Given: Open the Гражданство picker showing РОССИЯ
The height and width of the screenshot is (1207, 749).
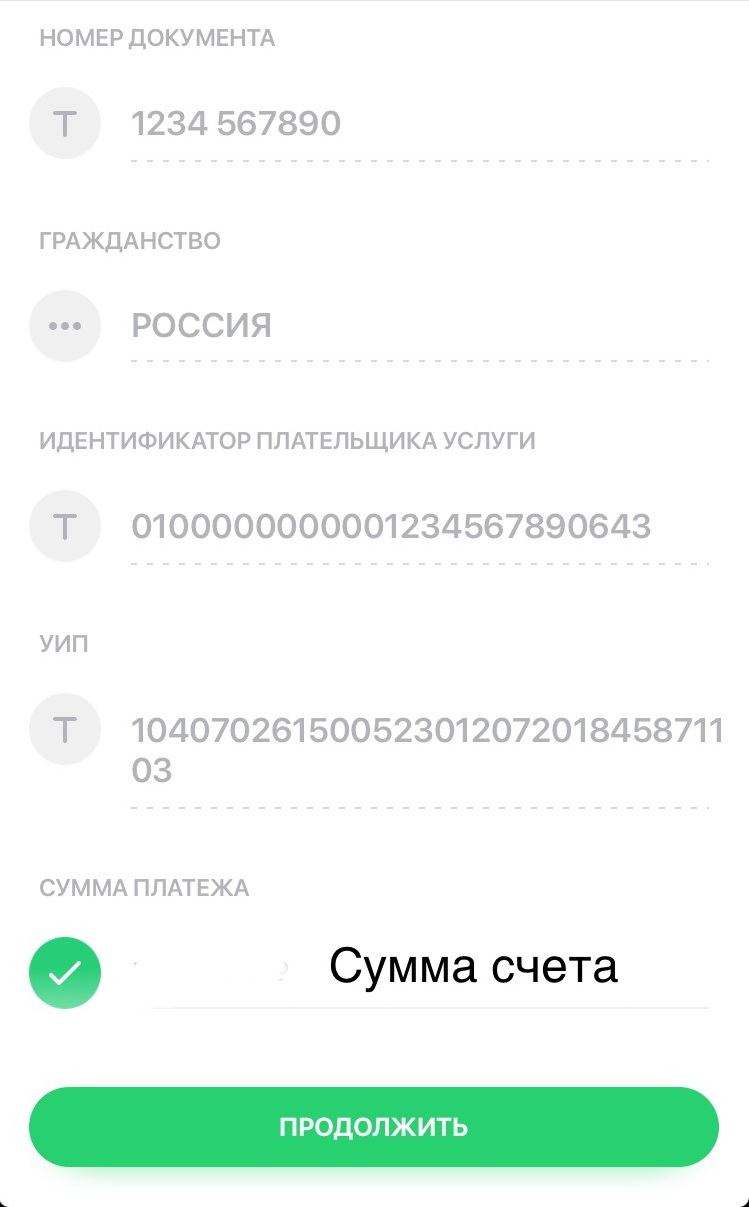Looking at the screenshot, I should tap(419, 326).
